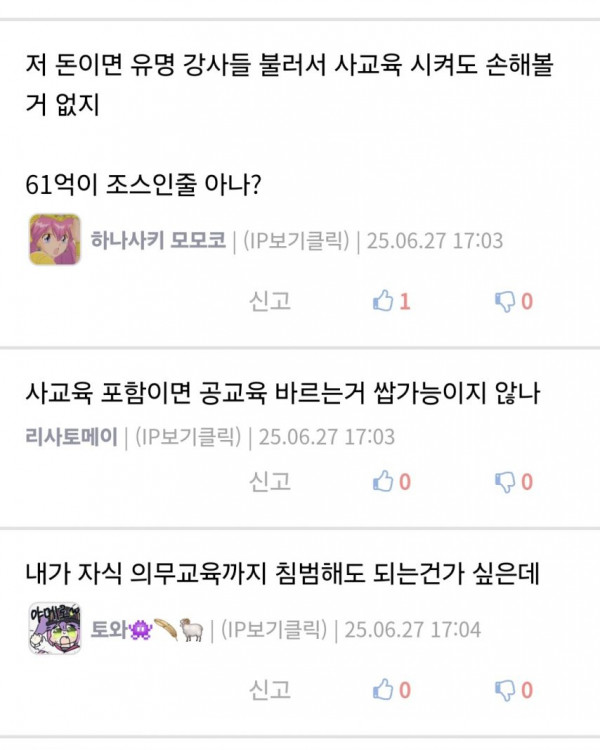Screen dimensions: 600x750
Task: Reveal IP for 리사토메이
Action: tap(189, 436)
